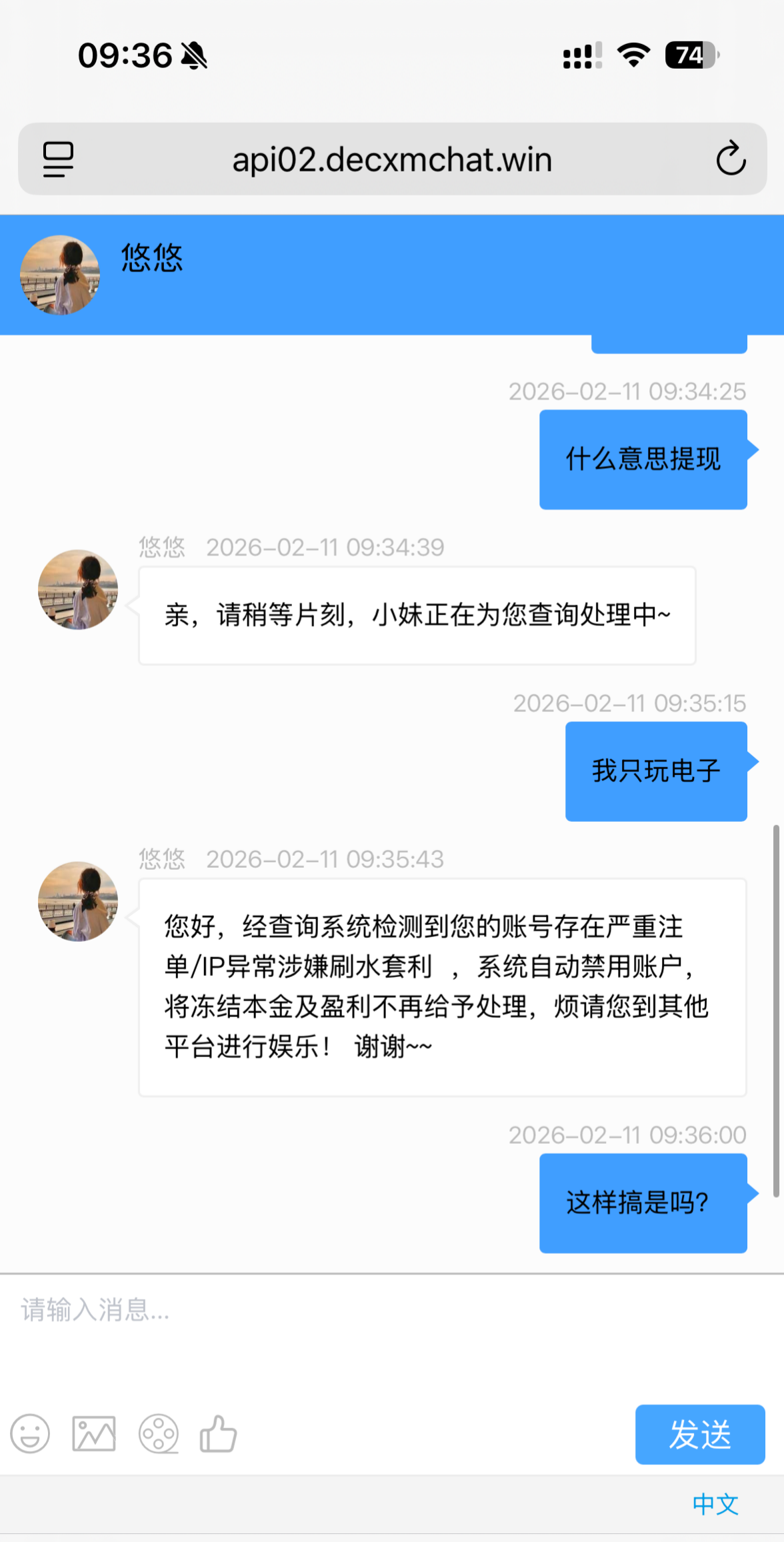Rate the service with the thumbs-up icon
The width and height of the screenshot is (784, 1542).
218,1433
